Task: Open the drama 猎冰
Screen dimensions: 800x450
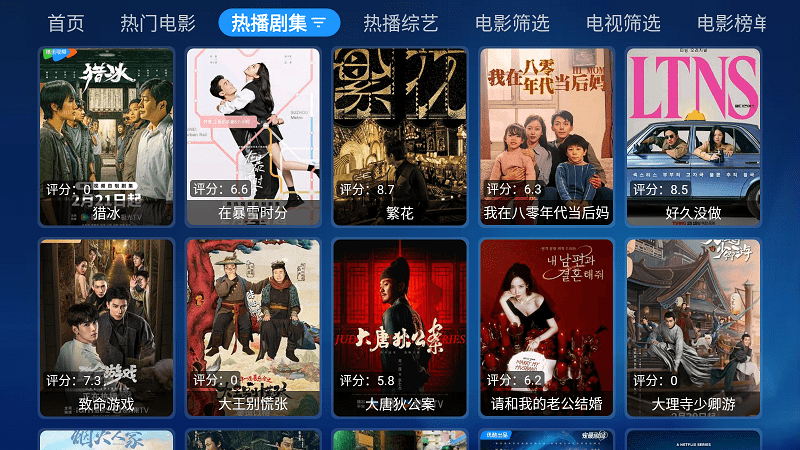Action: pyautogui.click(x=106, y=136)
